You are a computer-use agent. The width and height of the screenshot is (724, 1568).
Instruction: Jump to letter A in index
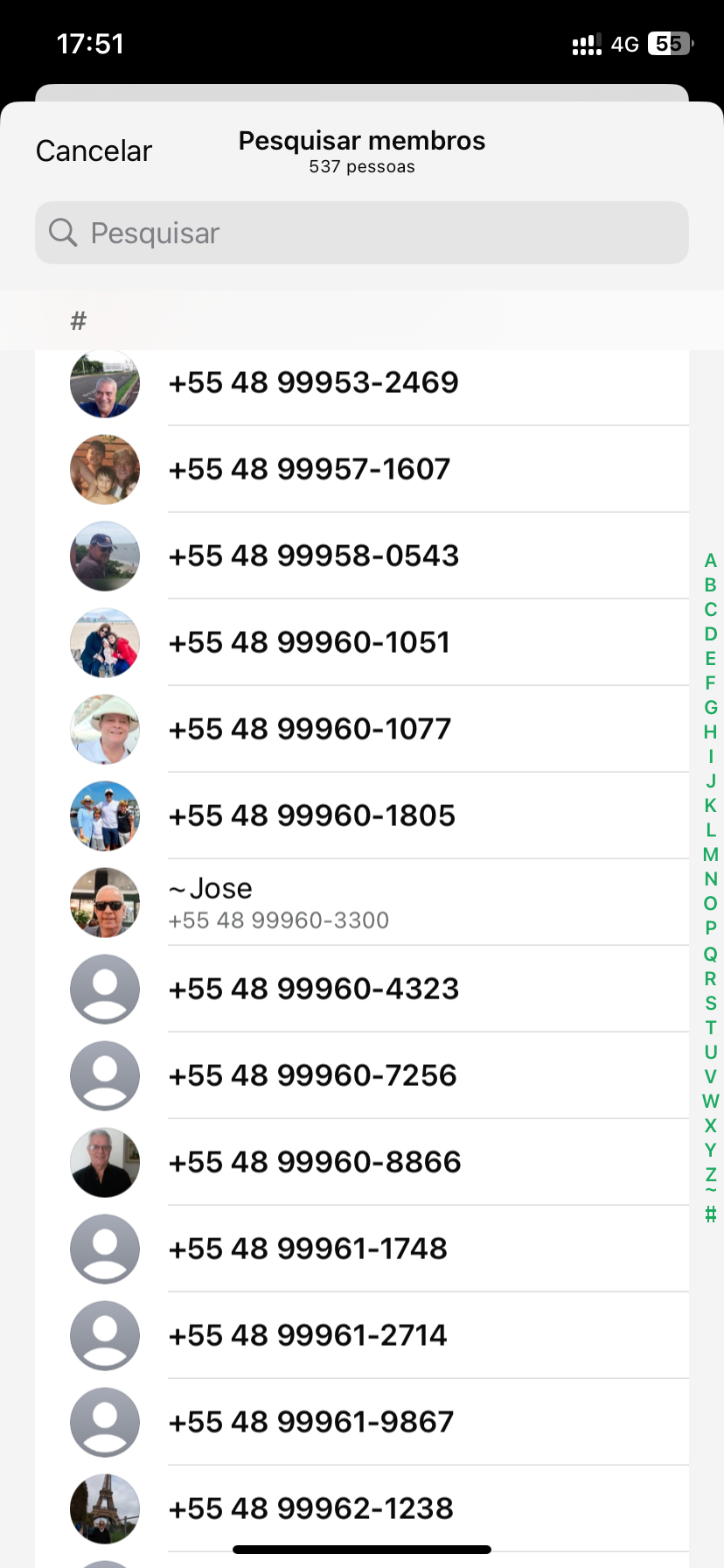tap(710, 561)
